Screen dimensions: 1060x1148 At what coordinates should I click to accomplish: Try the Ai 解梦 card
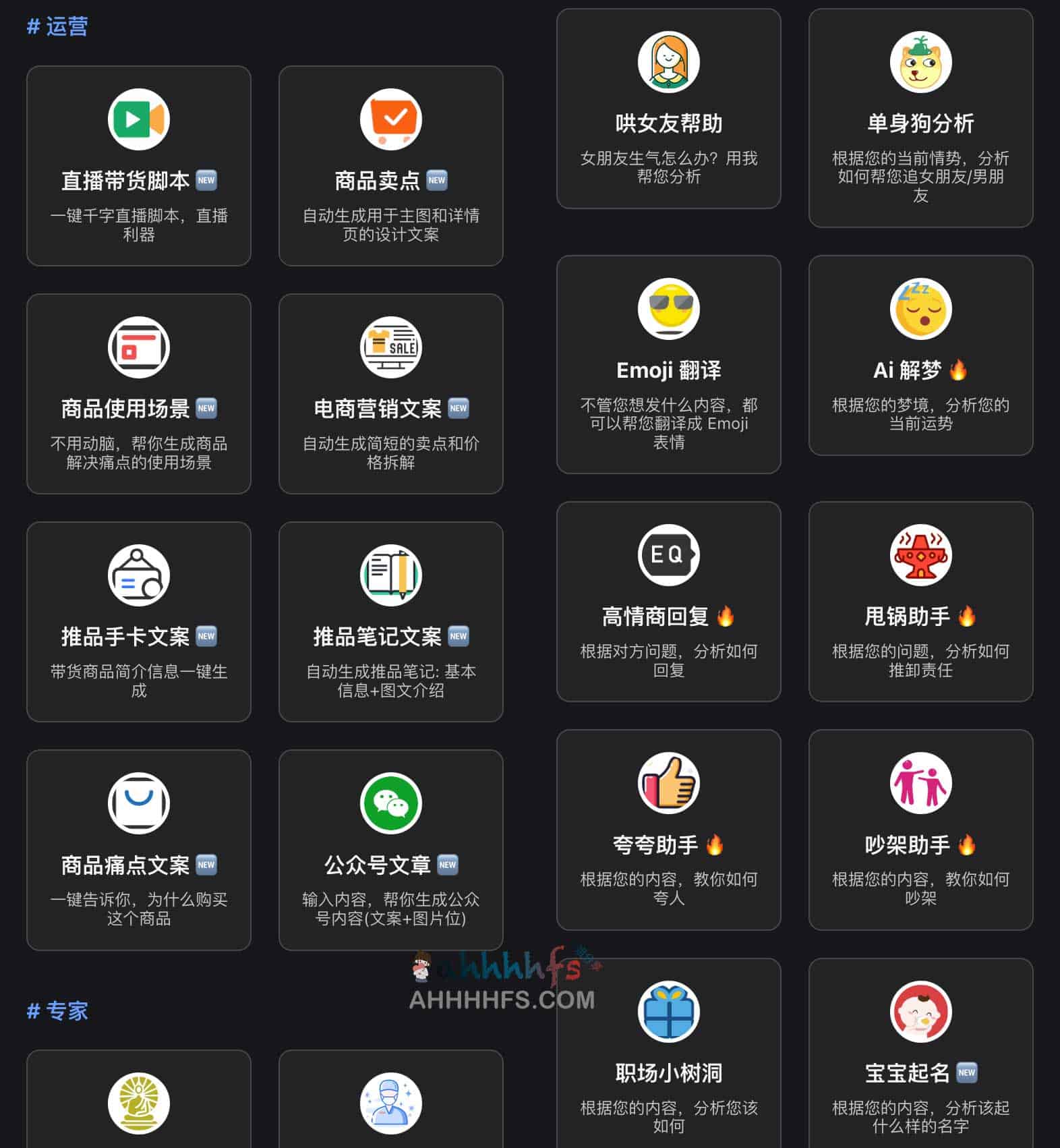click(x=920, y=355)
